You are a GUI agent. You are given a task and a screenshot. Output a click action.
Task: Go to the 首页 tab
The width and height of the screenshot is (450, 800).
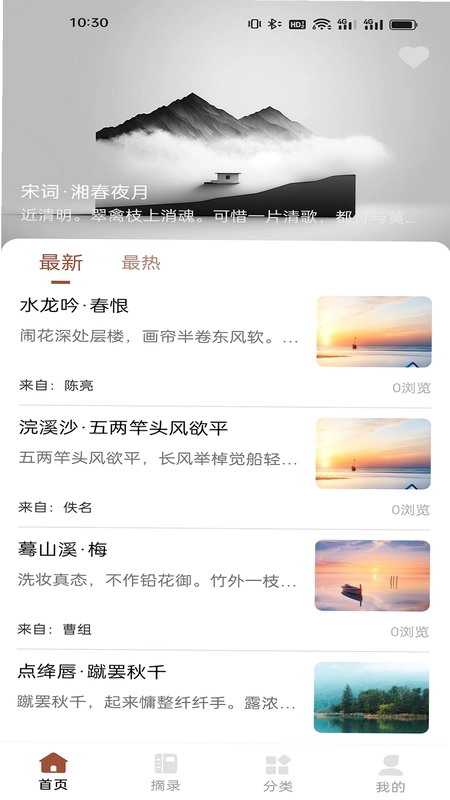click(x=54, y=771)
